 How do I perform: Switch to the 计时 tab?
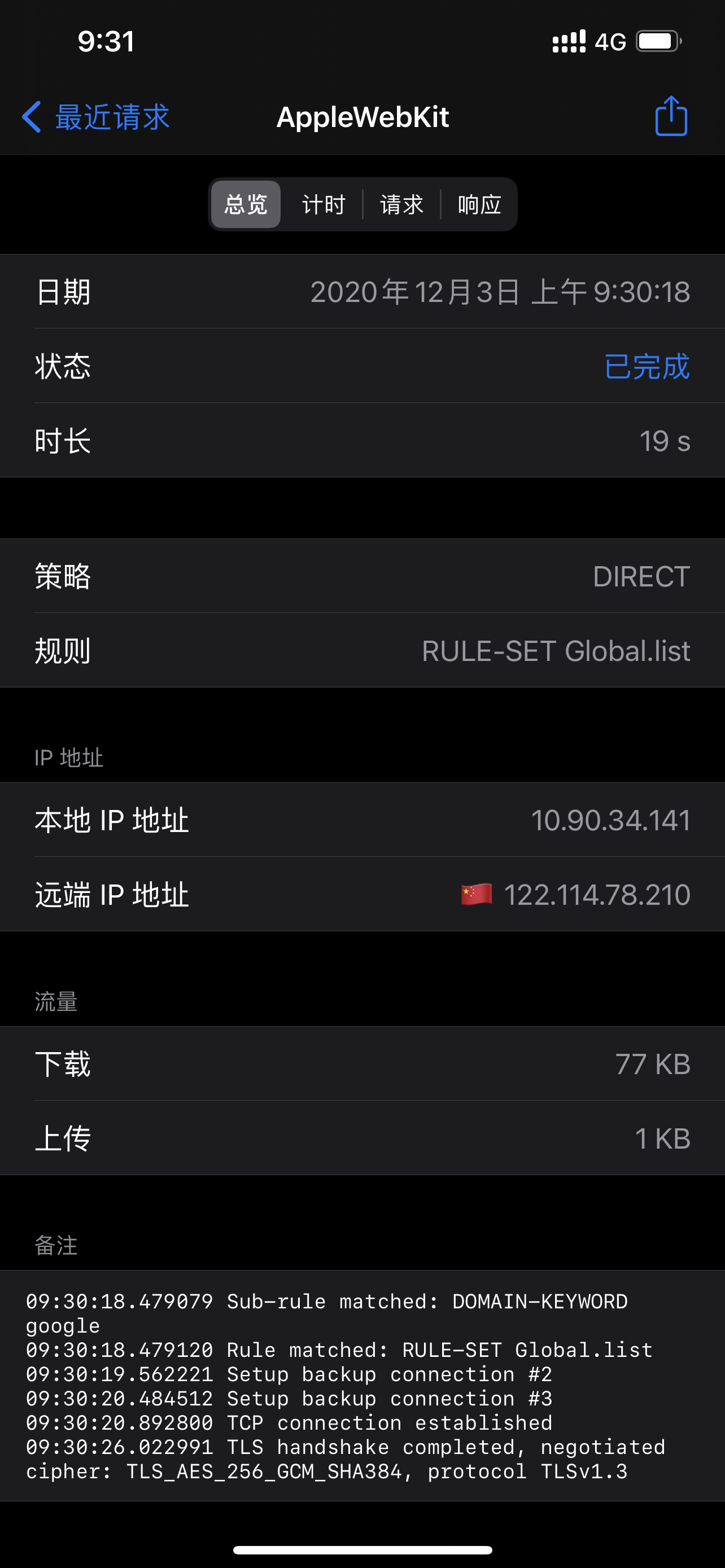coord(324,204)
